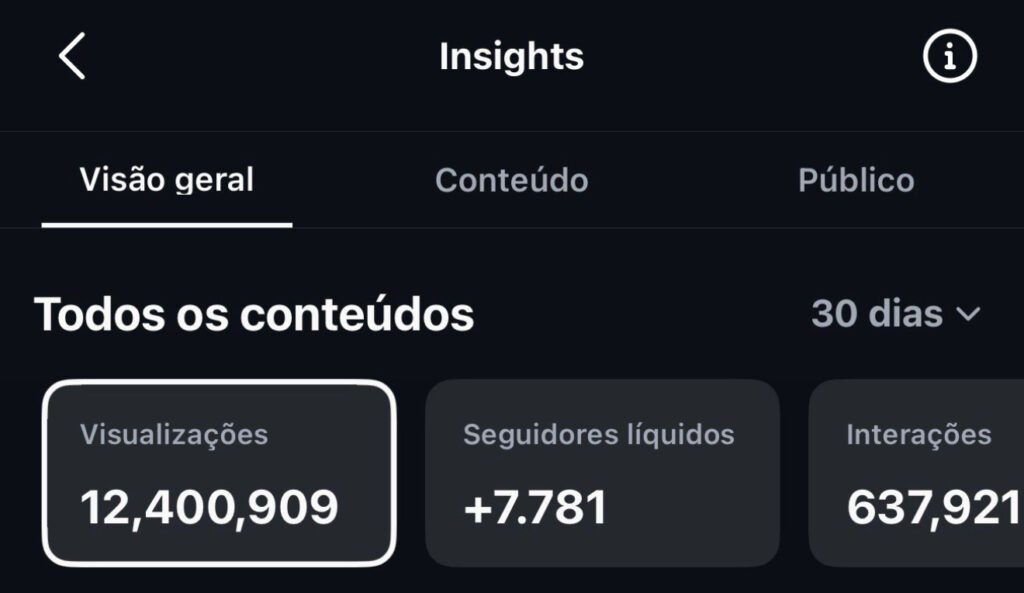Image resolution: width=1024 pixels, height=593 pixels.
Task: Expand the 30 dias period dropdown
Action: pos(895,314)
